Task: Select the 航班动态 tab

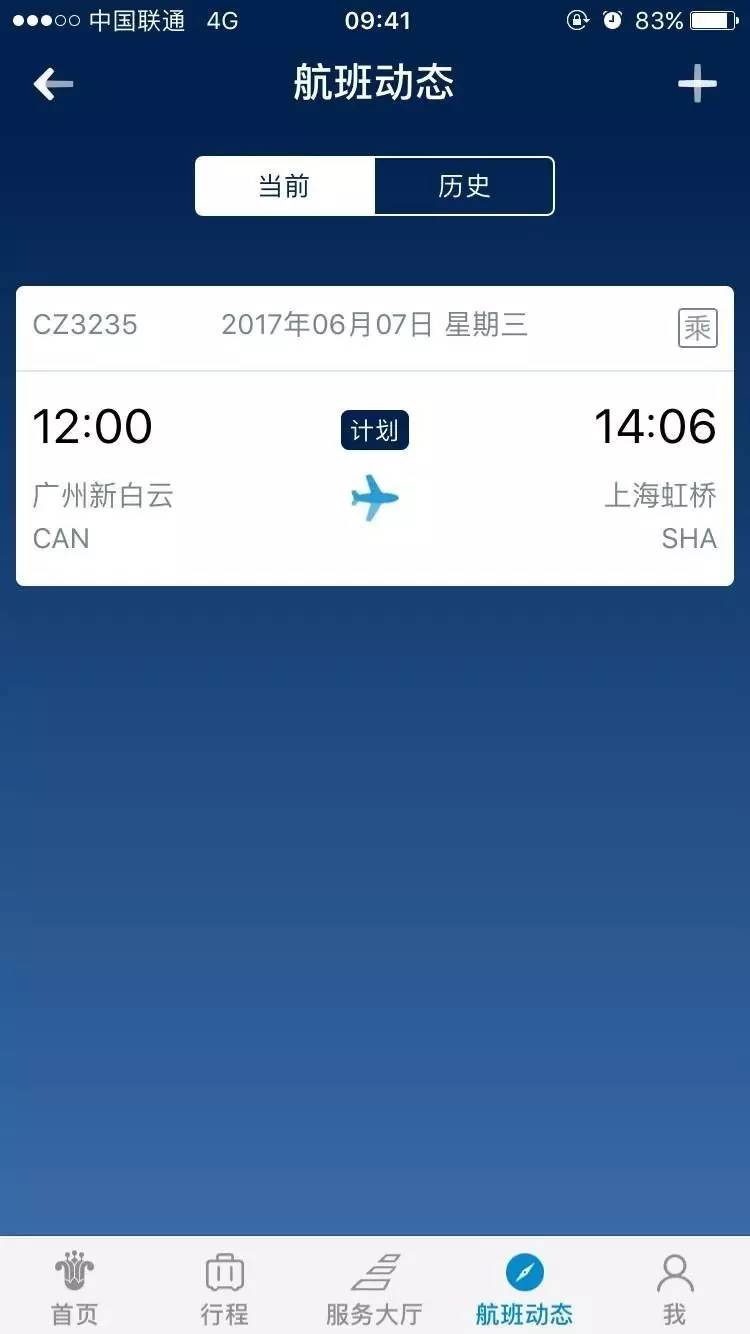Action: tap(524, 1288)
